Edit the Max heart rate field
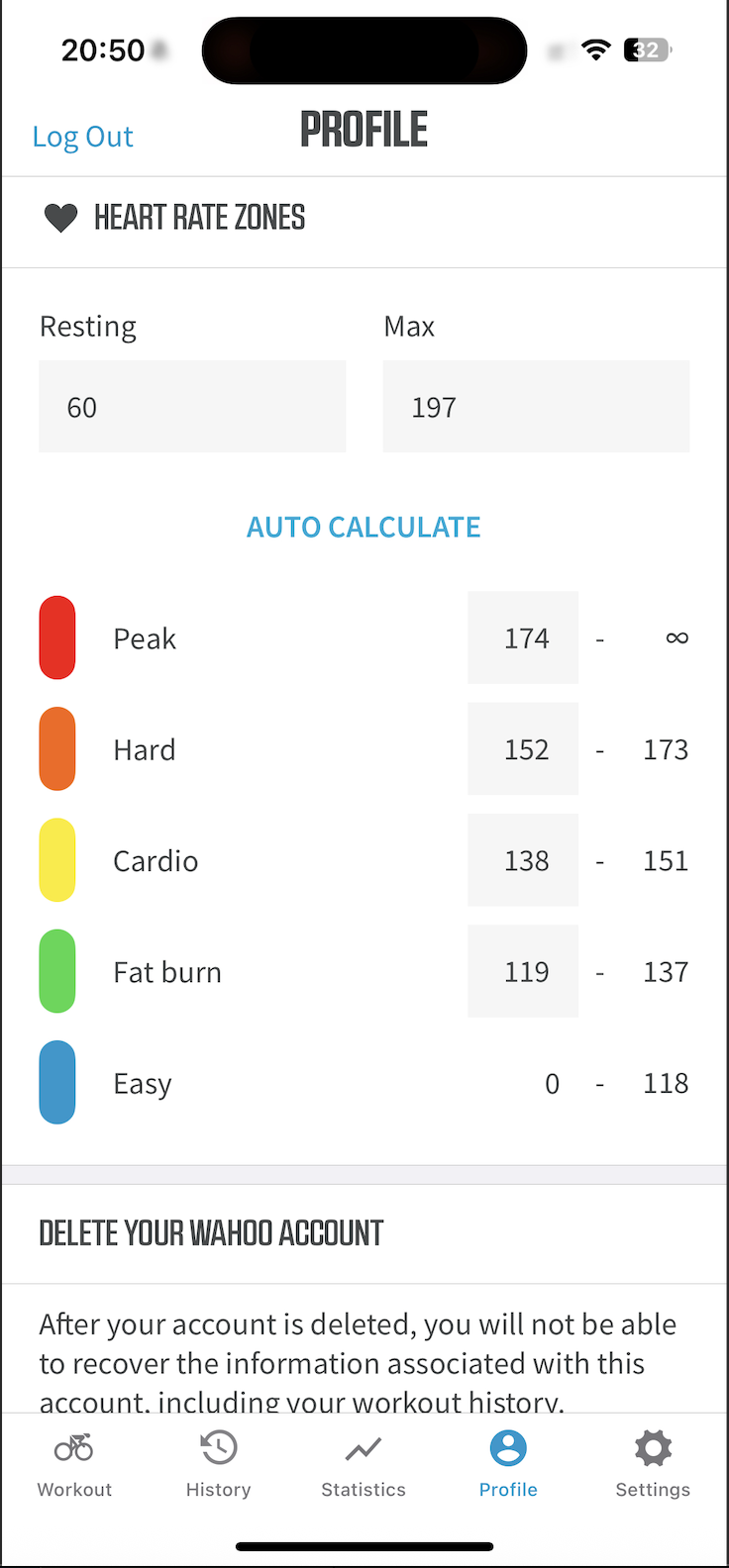729x1568 pixels. tap(536, 407)
